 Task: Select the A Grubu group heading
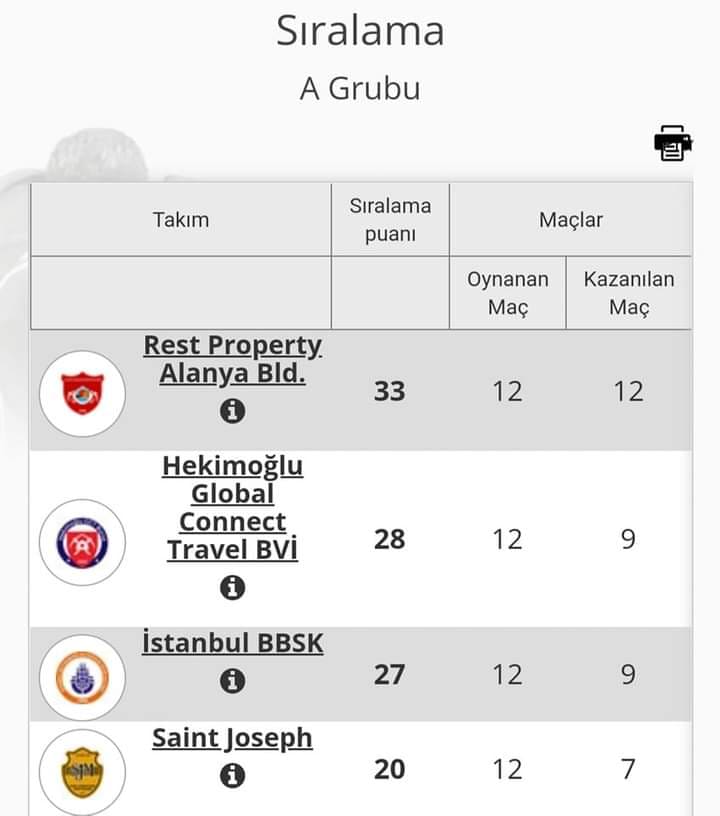point(360,88)
